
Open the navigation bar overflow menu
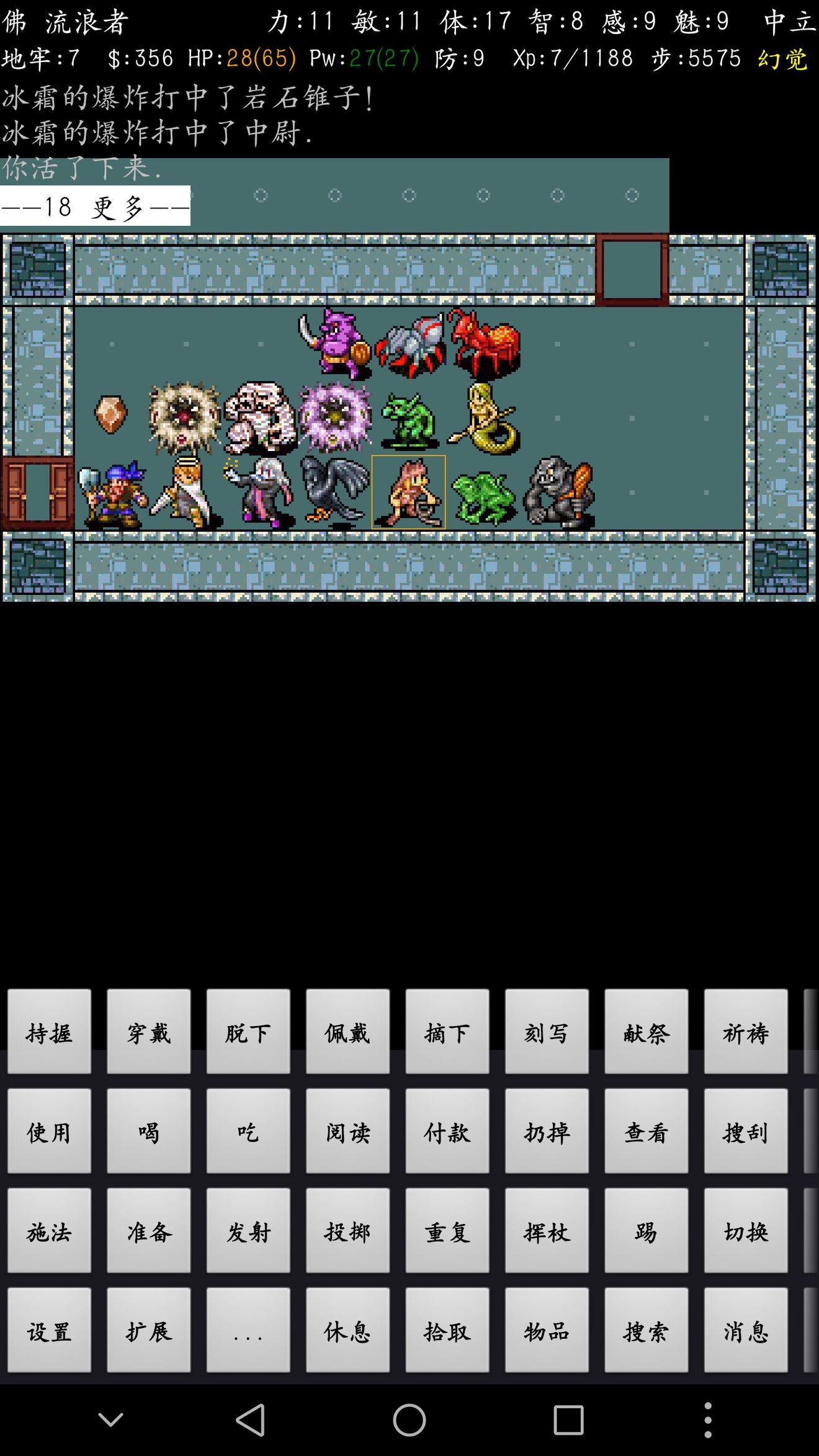pos(707,1420)
